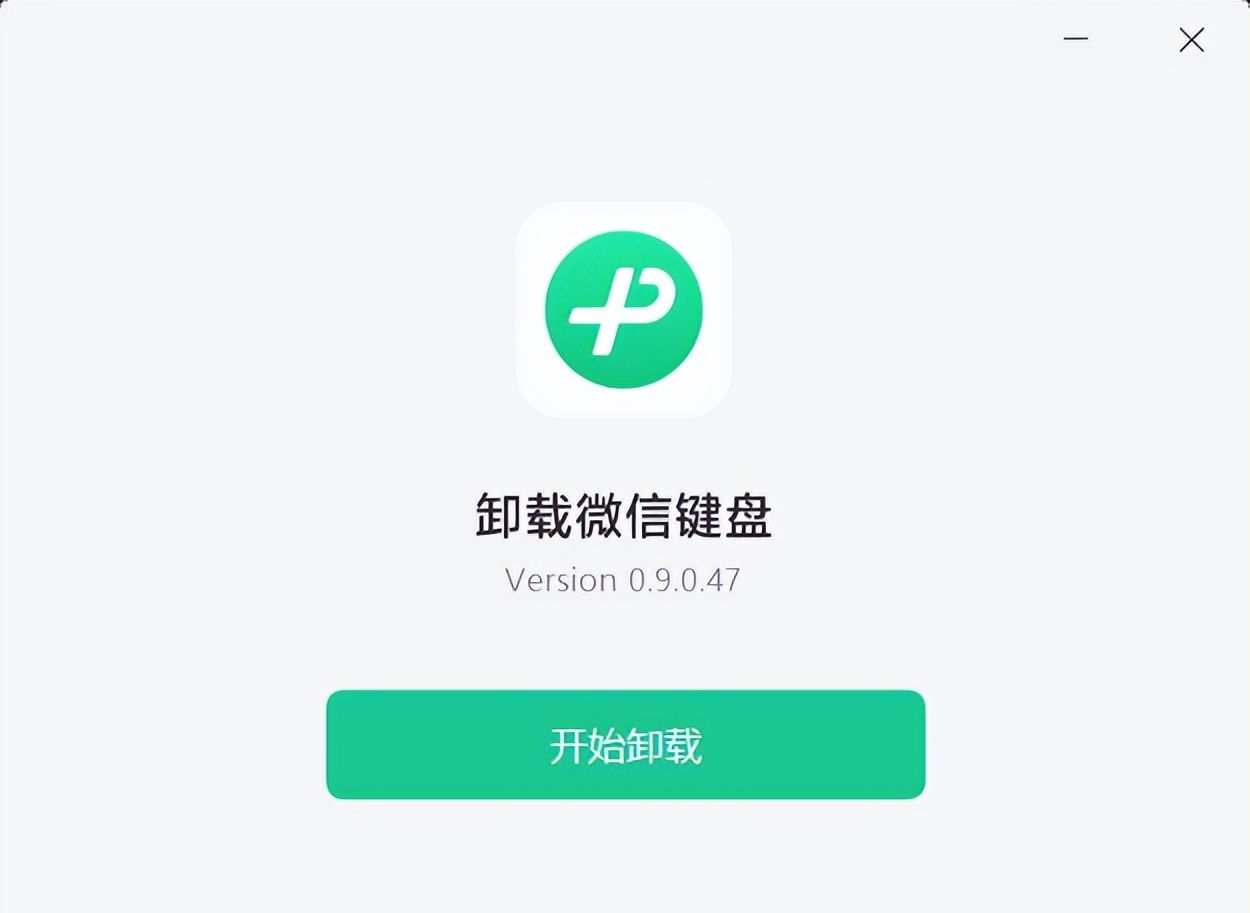
Task: Close the uninstaller window
Action: pos(1191,40)
